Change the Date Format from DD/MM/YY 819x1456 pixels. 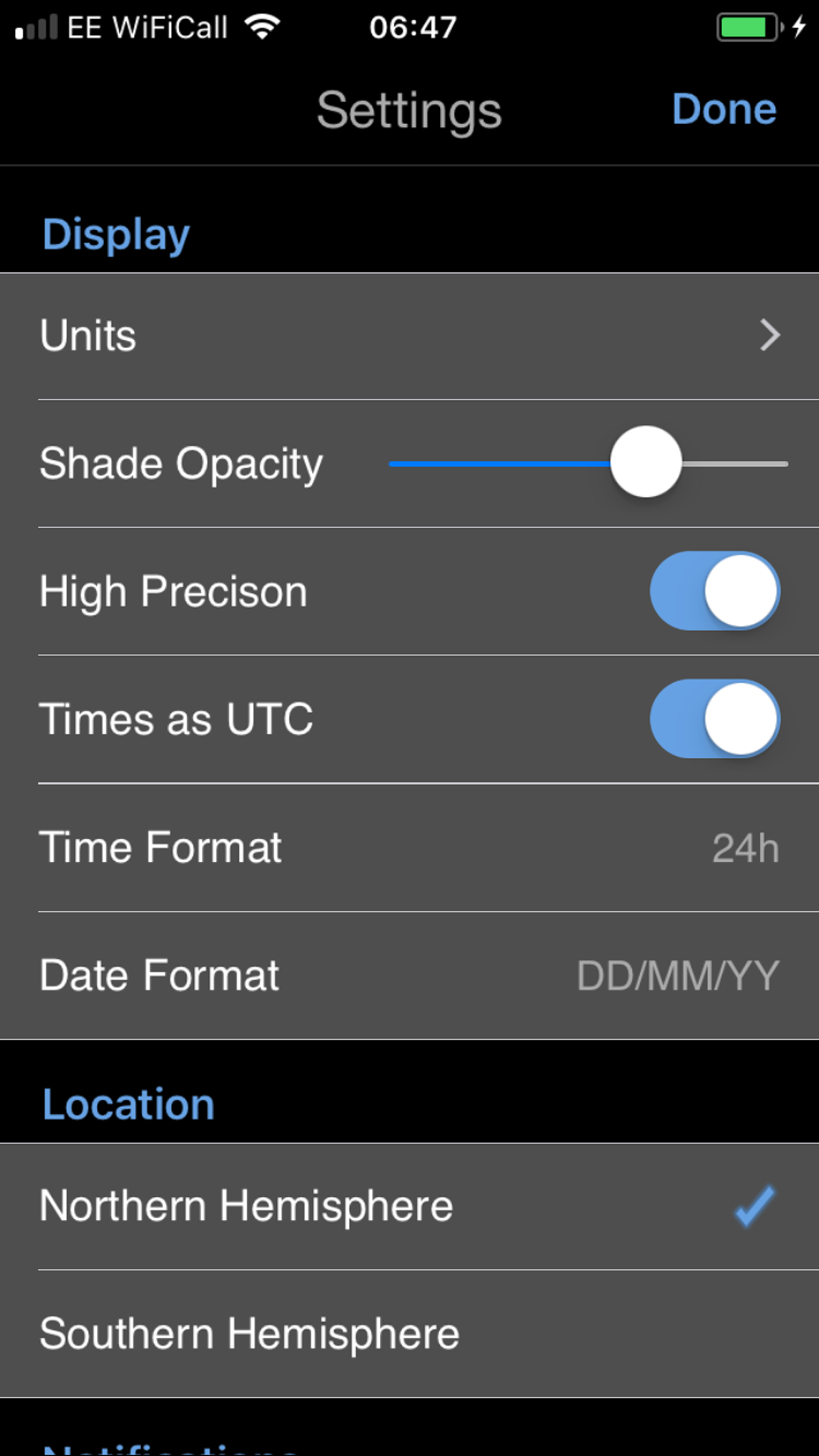pos(409,975)
